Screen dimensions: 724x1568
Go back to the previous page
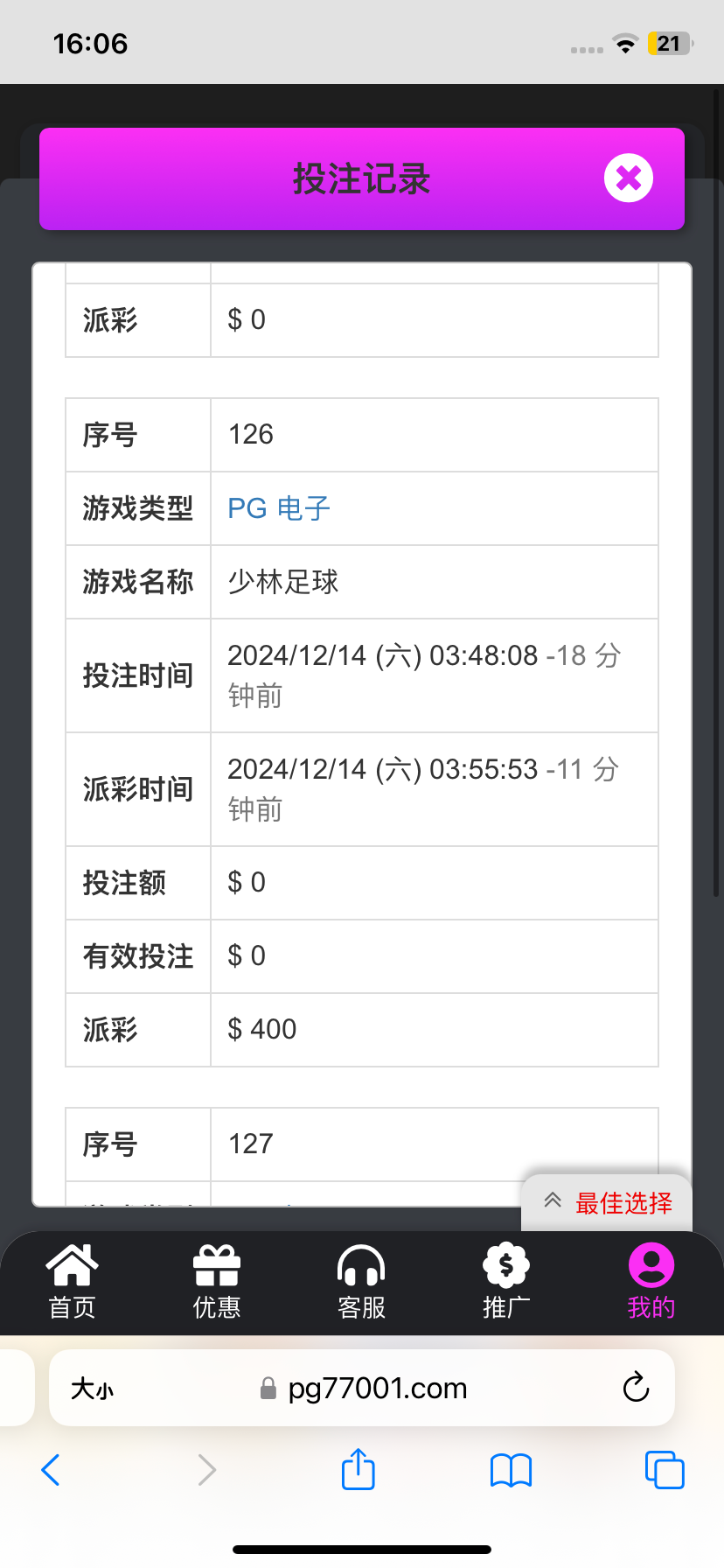coord(51,1470)
